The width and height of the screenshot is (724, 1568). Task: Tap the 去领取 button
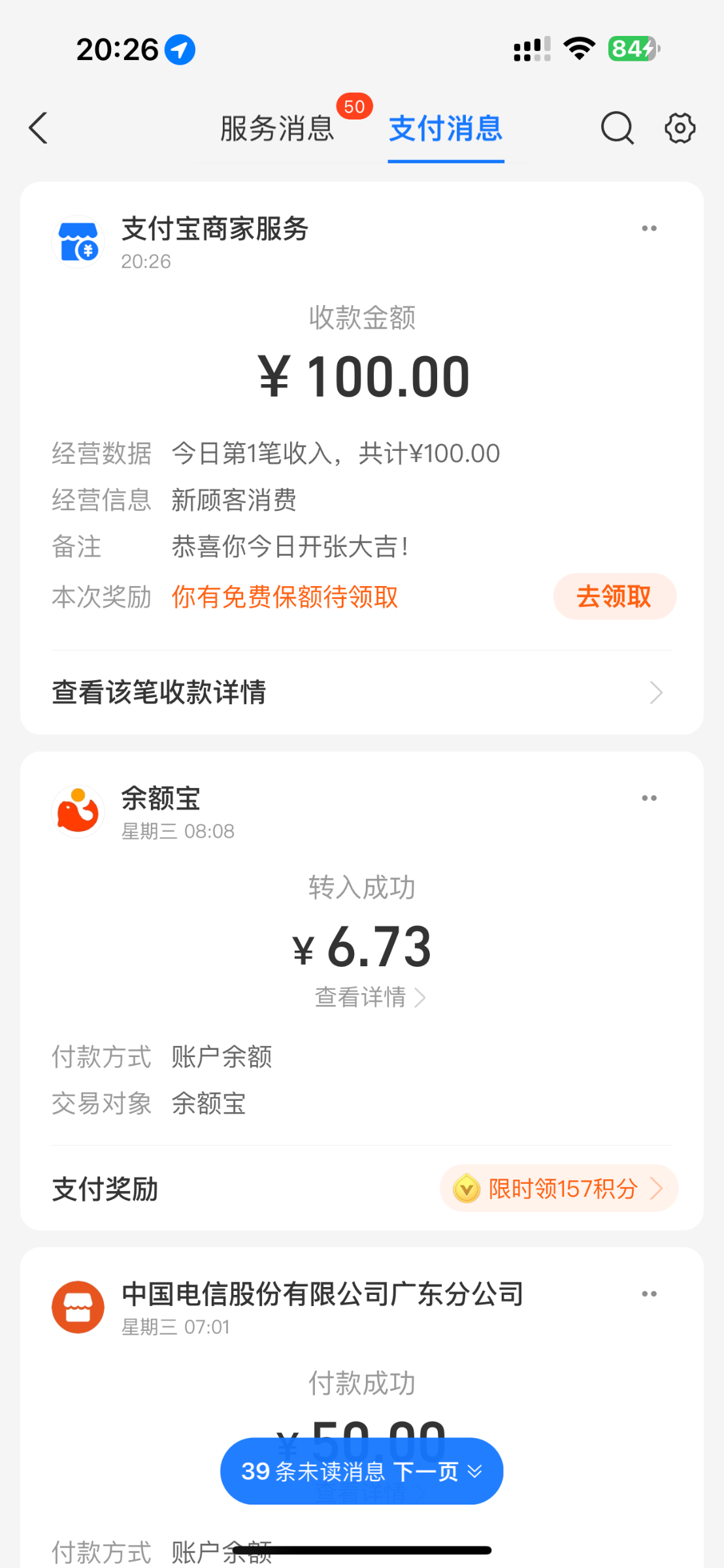click(614, 596)
